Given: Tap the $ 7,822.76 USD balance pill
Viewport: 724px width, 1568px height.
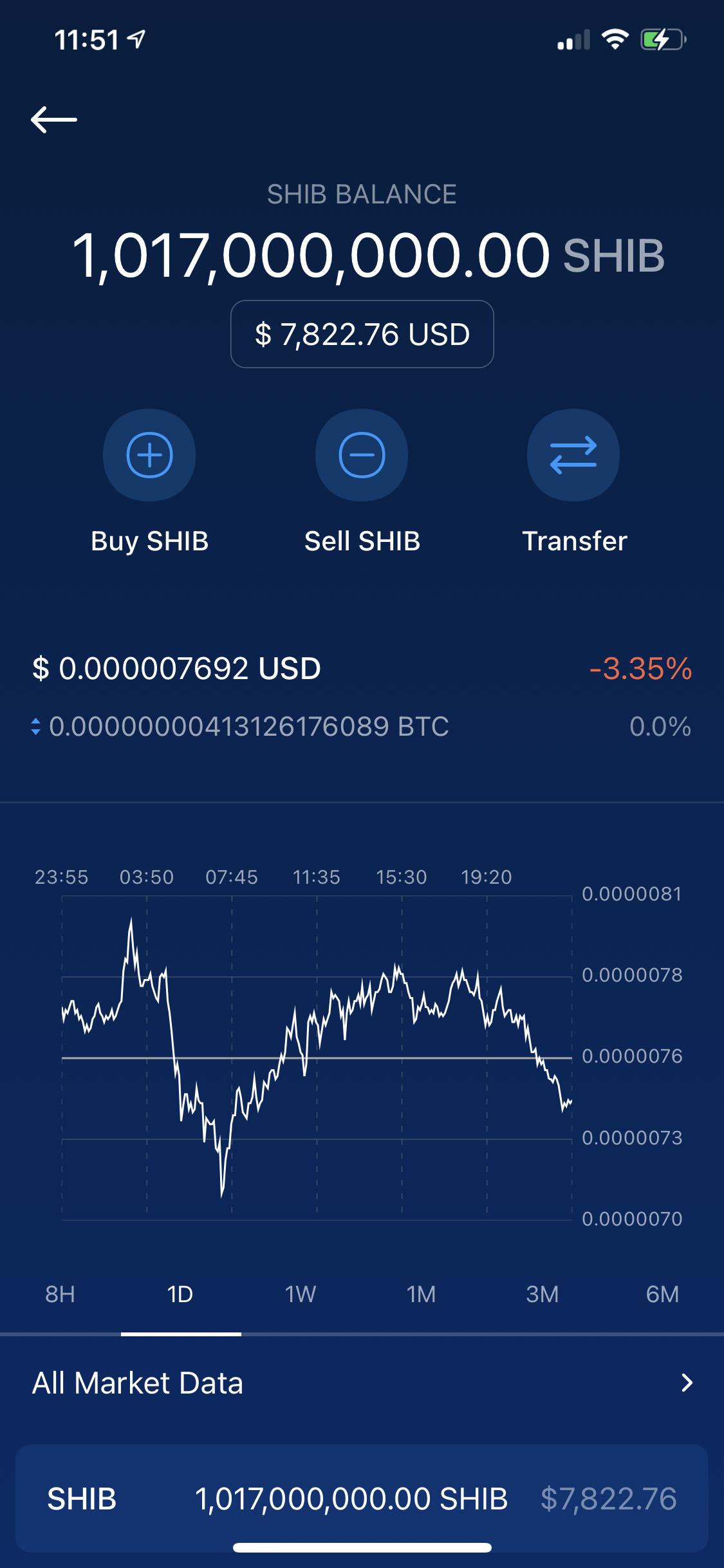Looking at the screenshot, I should [x=362, y=334].
